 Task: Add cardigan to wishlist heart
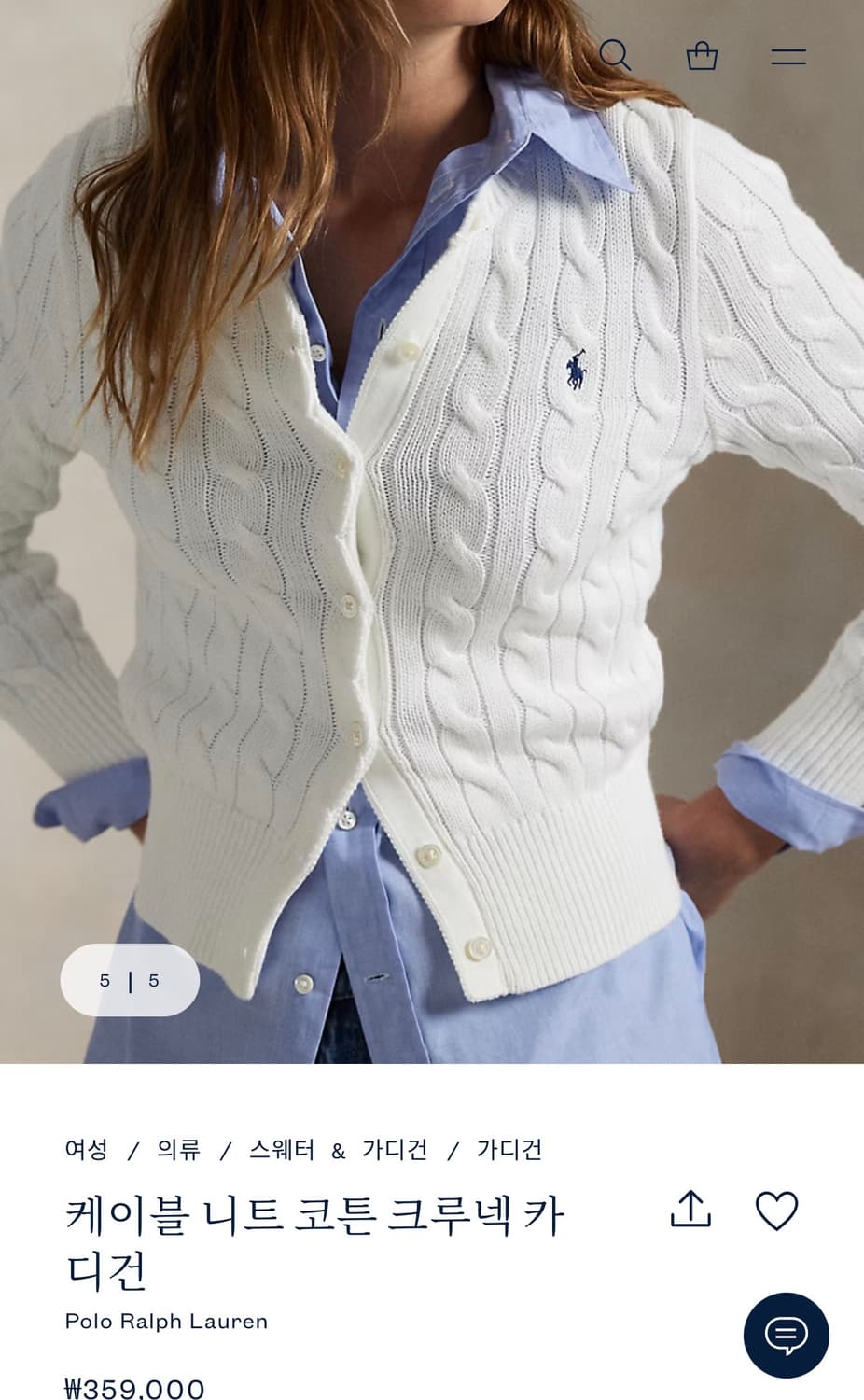coord(776,1211)
